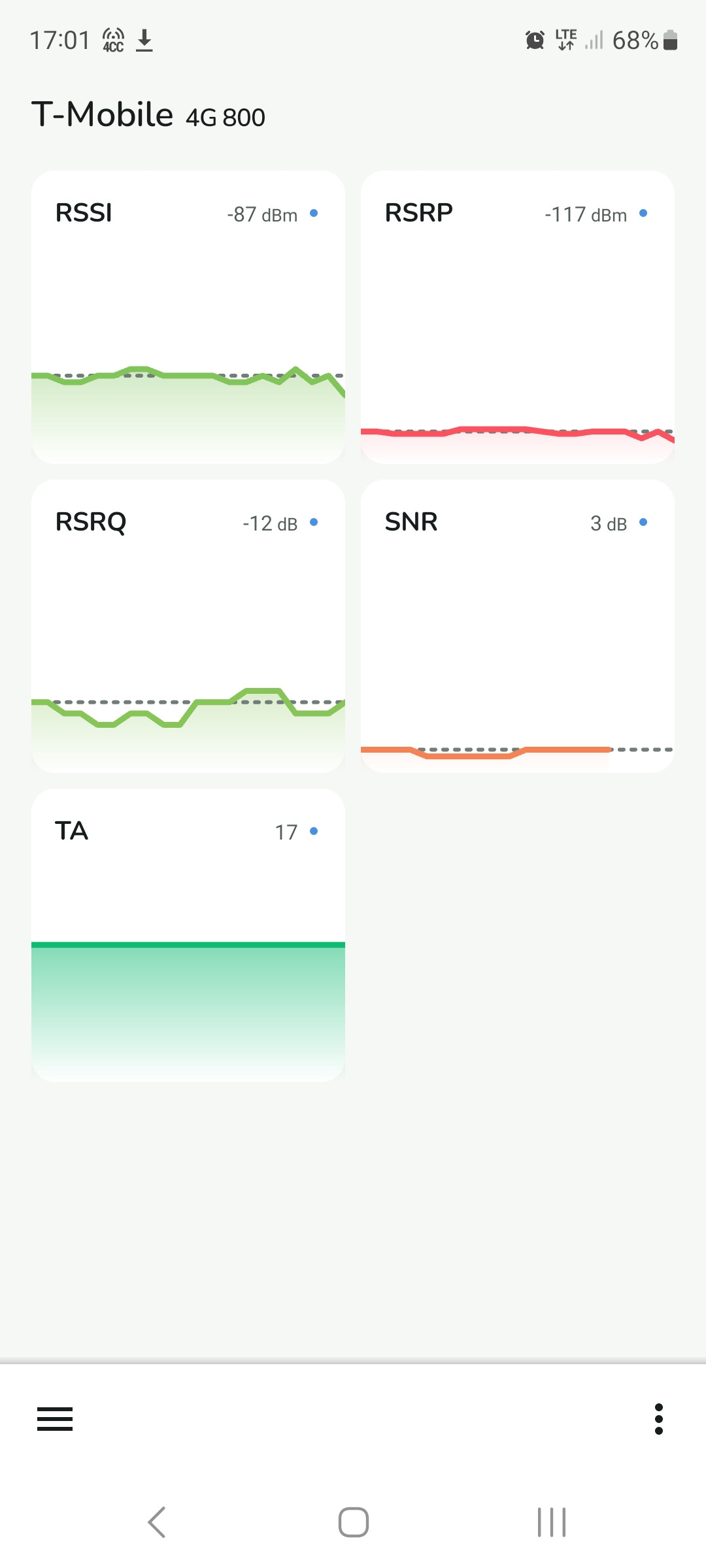The image size is (706, 1568).
Task: Tap the alarm clock icon in the status bar
Action: click(535, 40)
